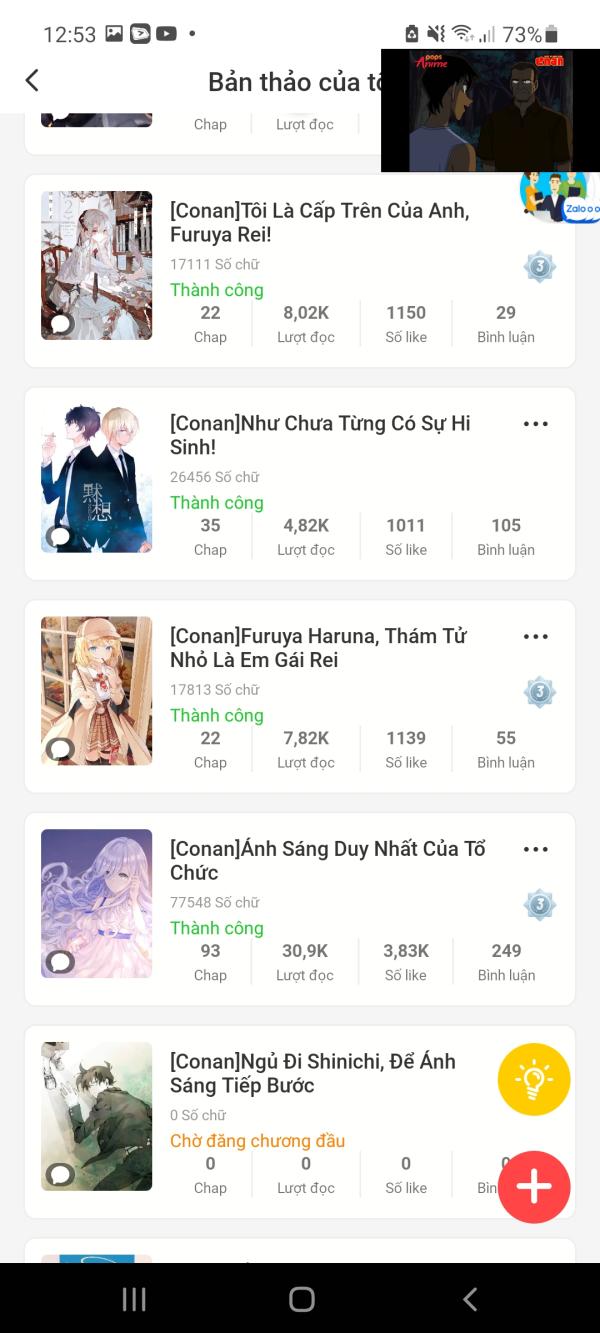Open more options for Ánh Sáng Duy Nhất story
This screenshot has height=1333, width=600.
(536, 849)
